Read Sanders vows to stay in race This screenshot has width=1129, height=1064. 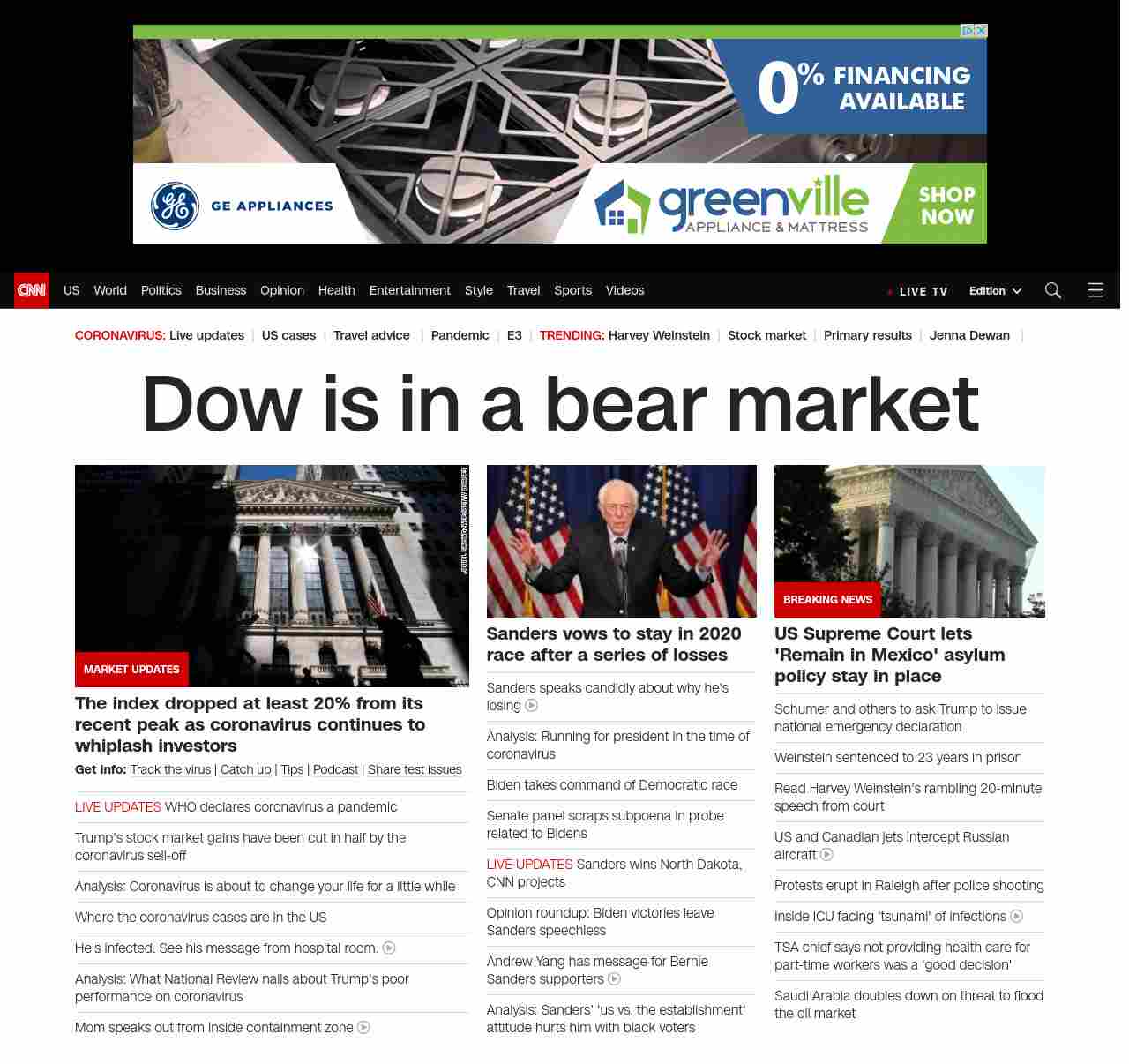point(613,644)
